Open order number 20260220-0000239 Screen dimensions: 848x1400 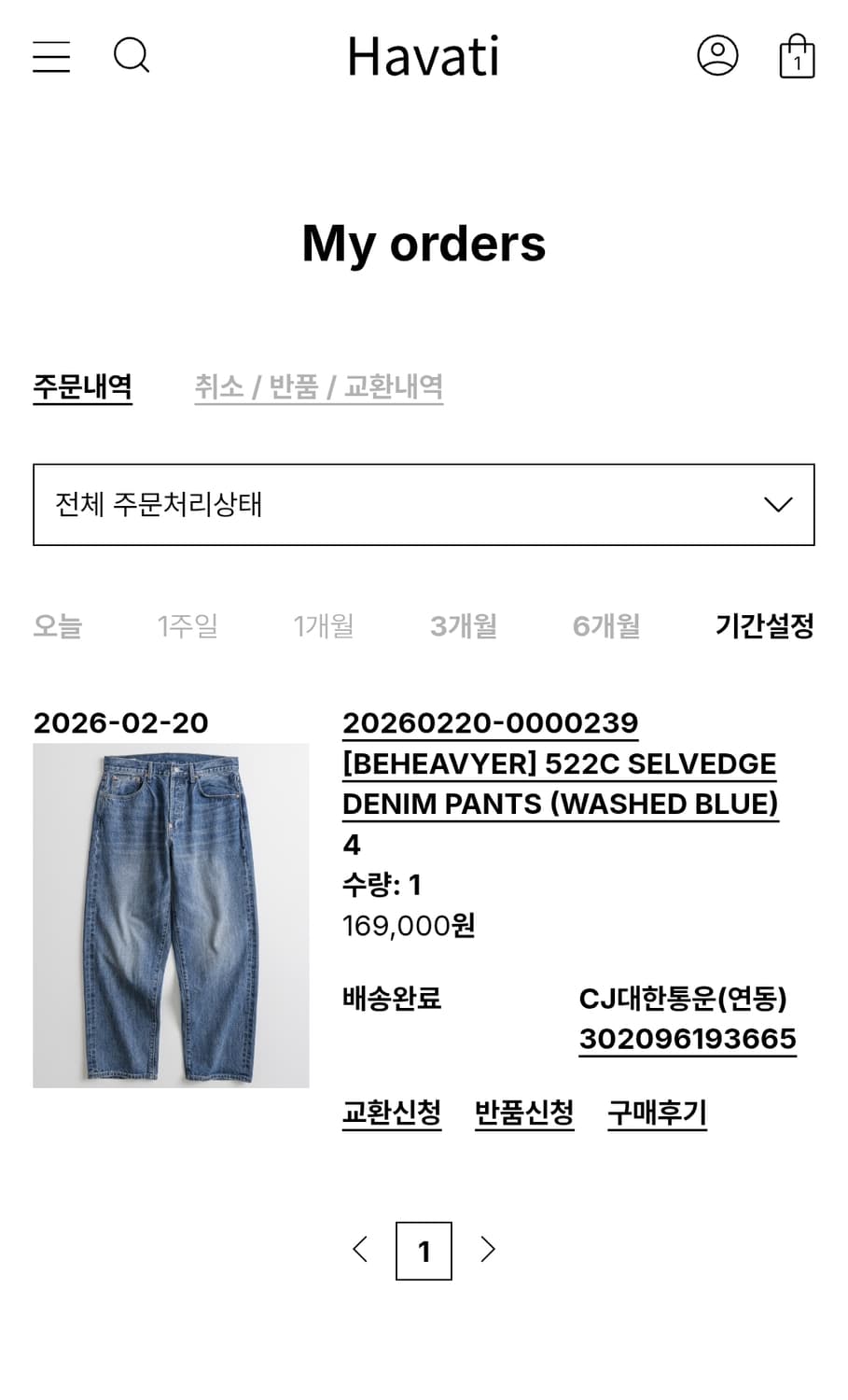492,722
